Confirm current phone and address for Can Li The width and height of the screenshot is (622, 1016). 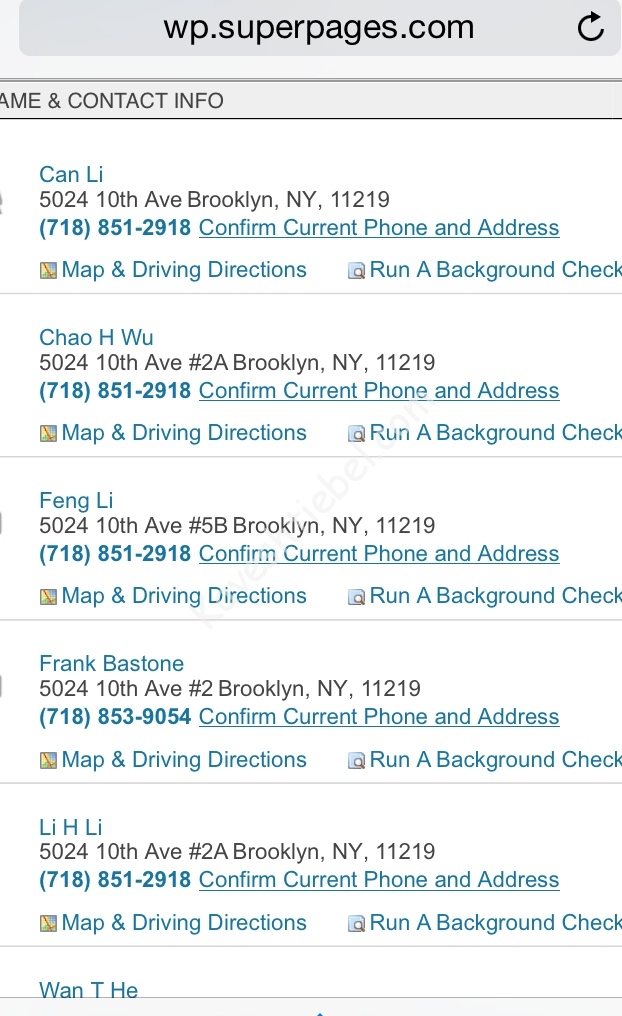[379, 228]
